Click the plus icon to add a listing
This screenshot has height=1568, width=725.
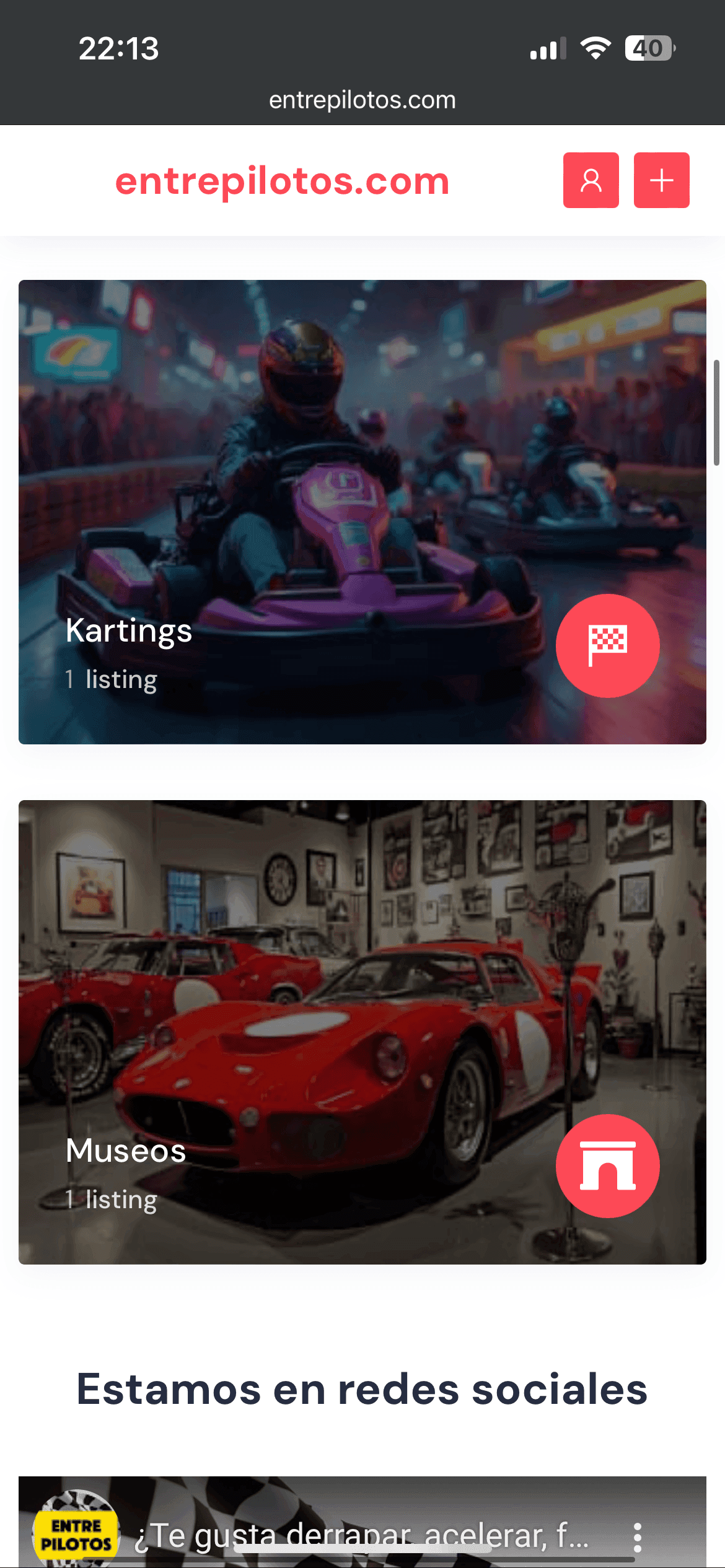(x=661, y=180)
